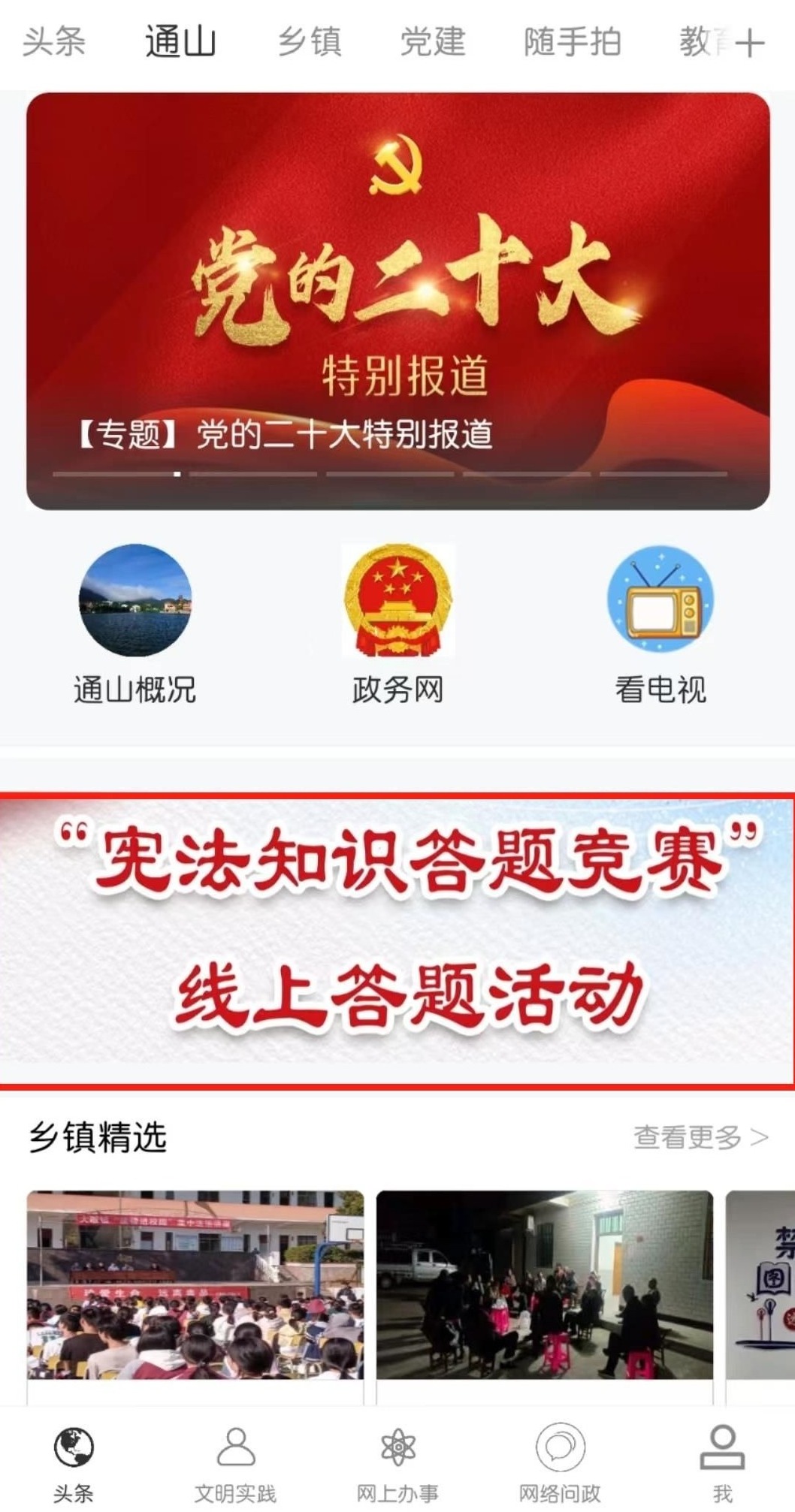Viewport: 795px width, 1512px height.
Task: Select the 乡镇 top tab
Action: click(x=310, y=41)
